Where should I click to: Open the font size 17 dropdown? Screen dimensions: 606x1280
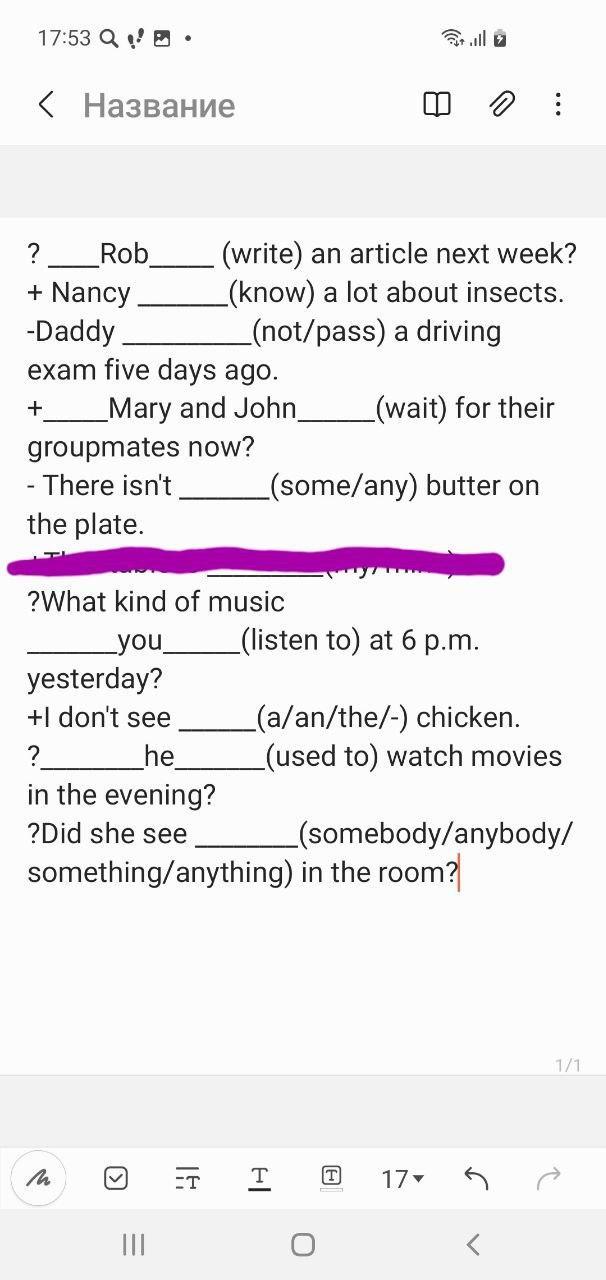403,1180
